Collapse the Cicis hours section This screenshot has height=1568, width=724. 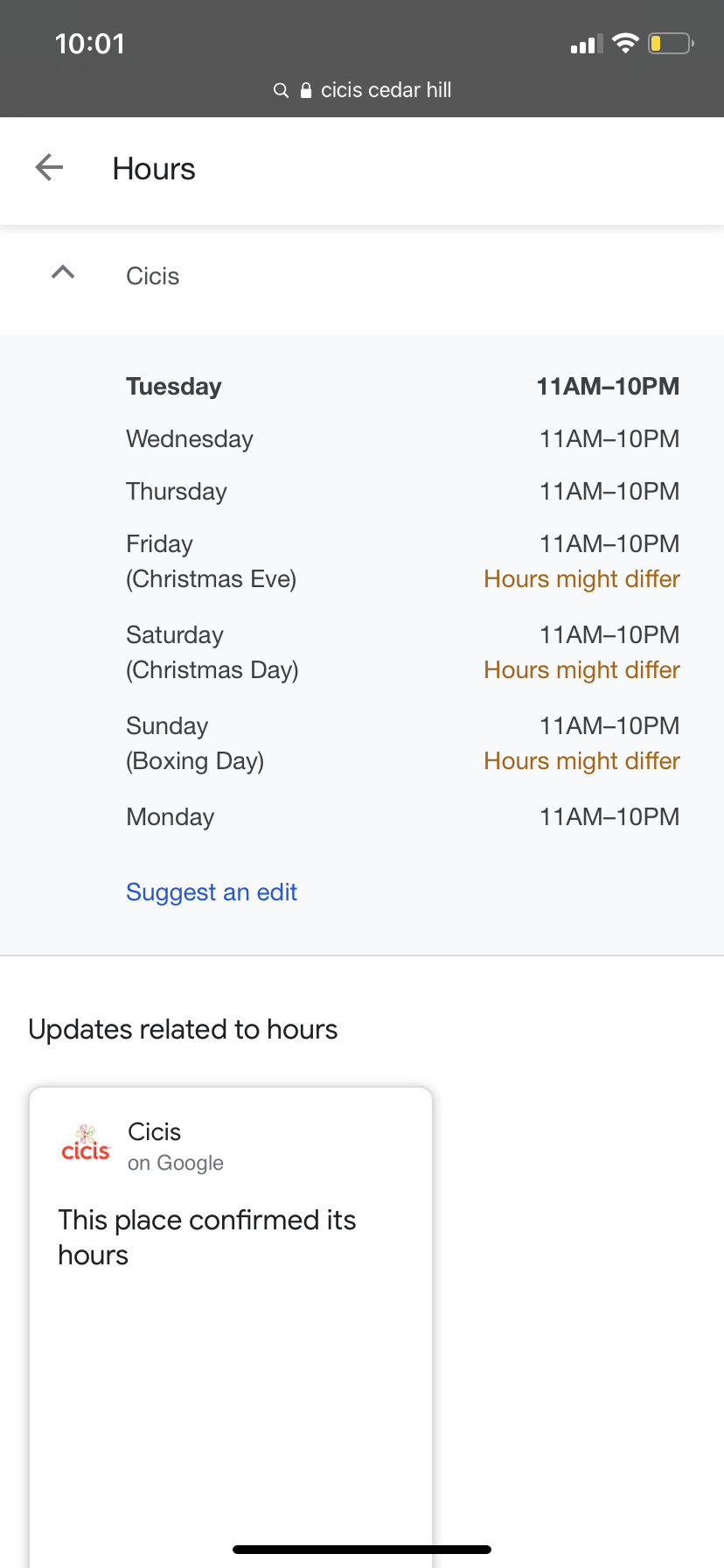click(x=63, y=274)
